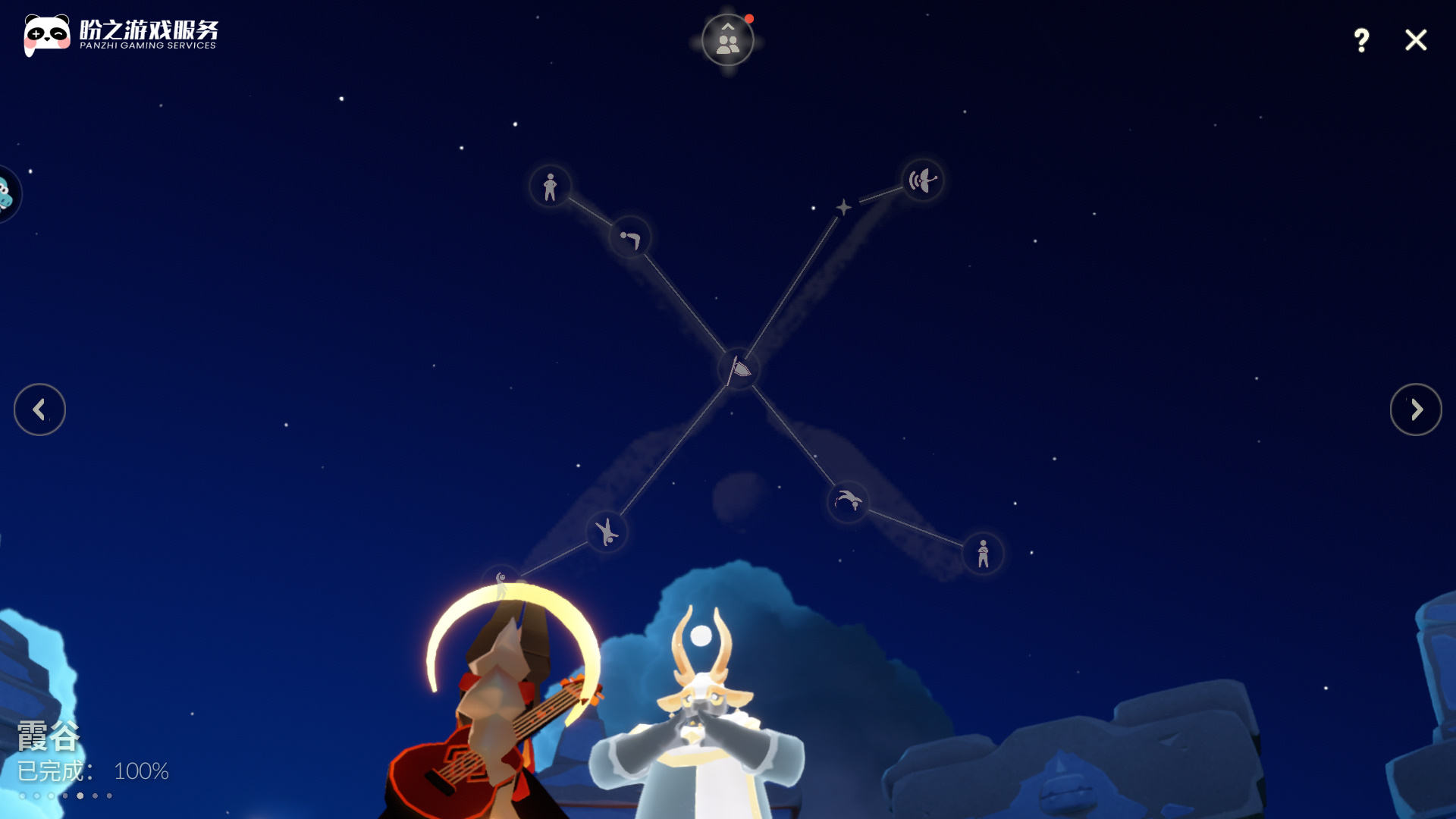The image size is (1456, 819).
Task: Open the help question mark
Action: point(1361,40)
